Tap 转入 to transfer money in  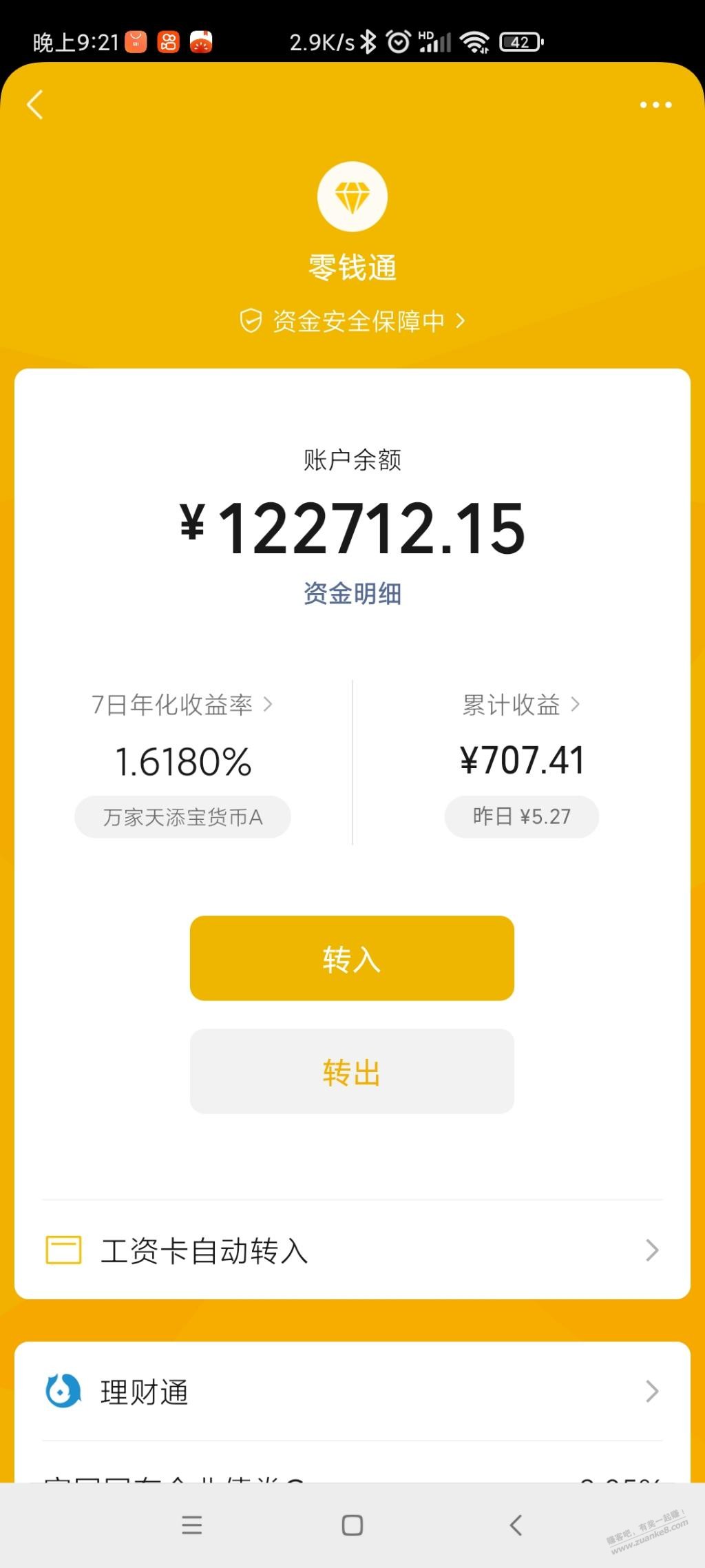[352, 958]
